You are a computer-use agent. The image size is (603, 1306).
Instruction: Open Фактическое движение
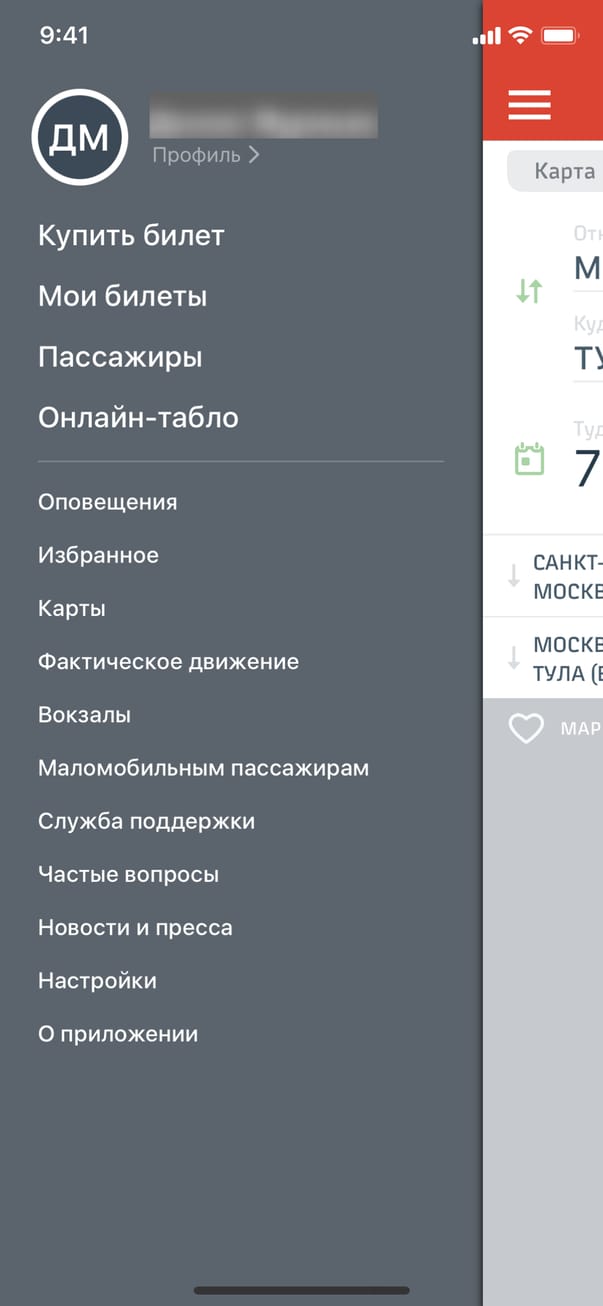(168, 661)
